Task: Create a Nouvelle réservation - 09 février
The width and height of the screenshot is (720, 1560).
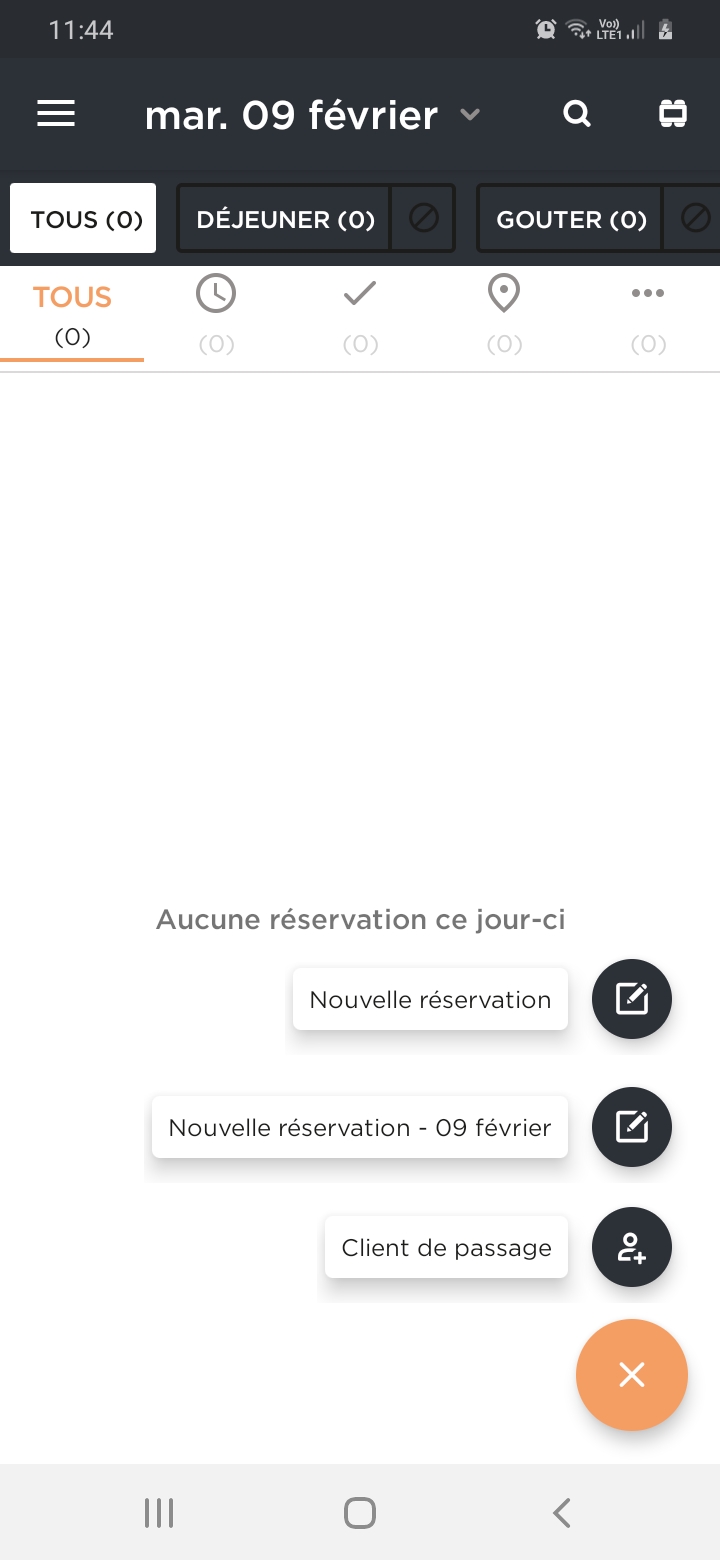Action: click(360, 1127)
